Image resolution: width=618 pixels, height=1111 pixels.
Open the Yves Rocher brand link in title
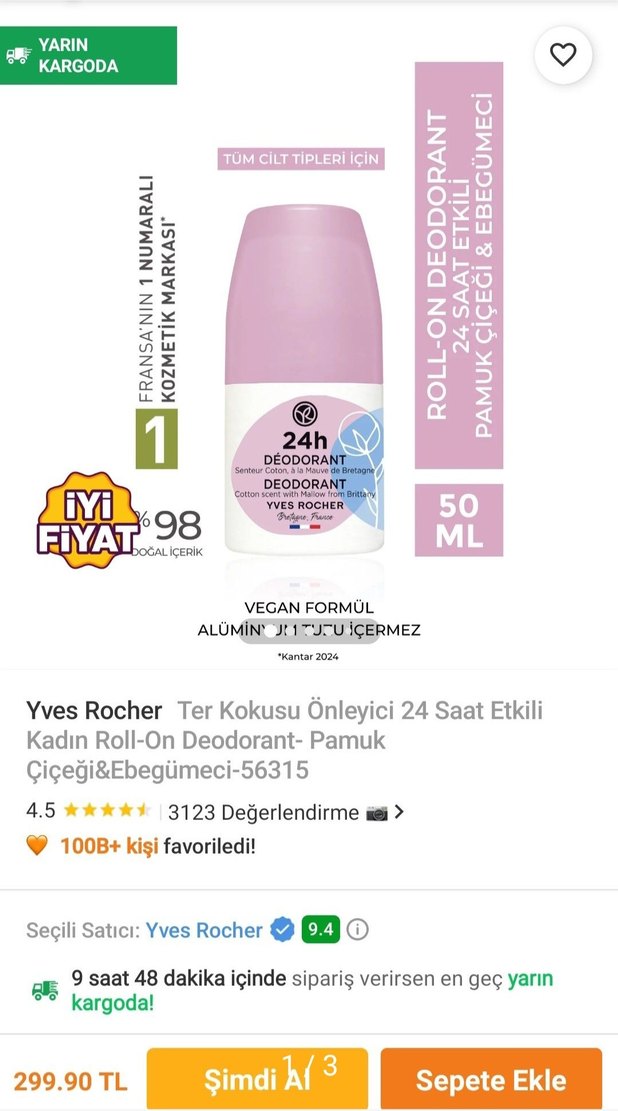[x=94, y=711]
